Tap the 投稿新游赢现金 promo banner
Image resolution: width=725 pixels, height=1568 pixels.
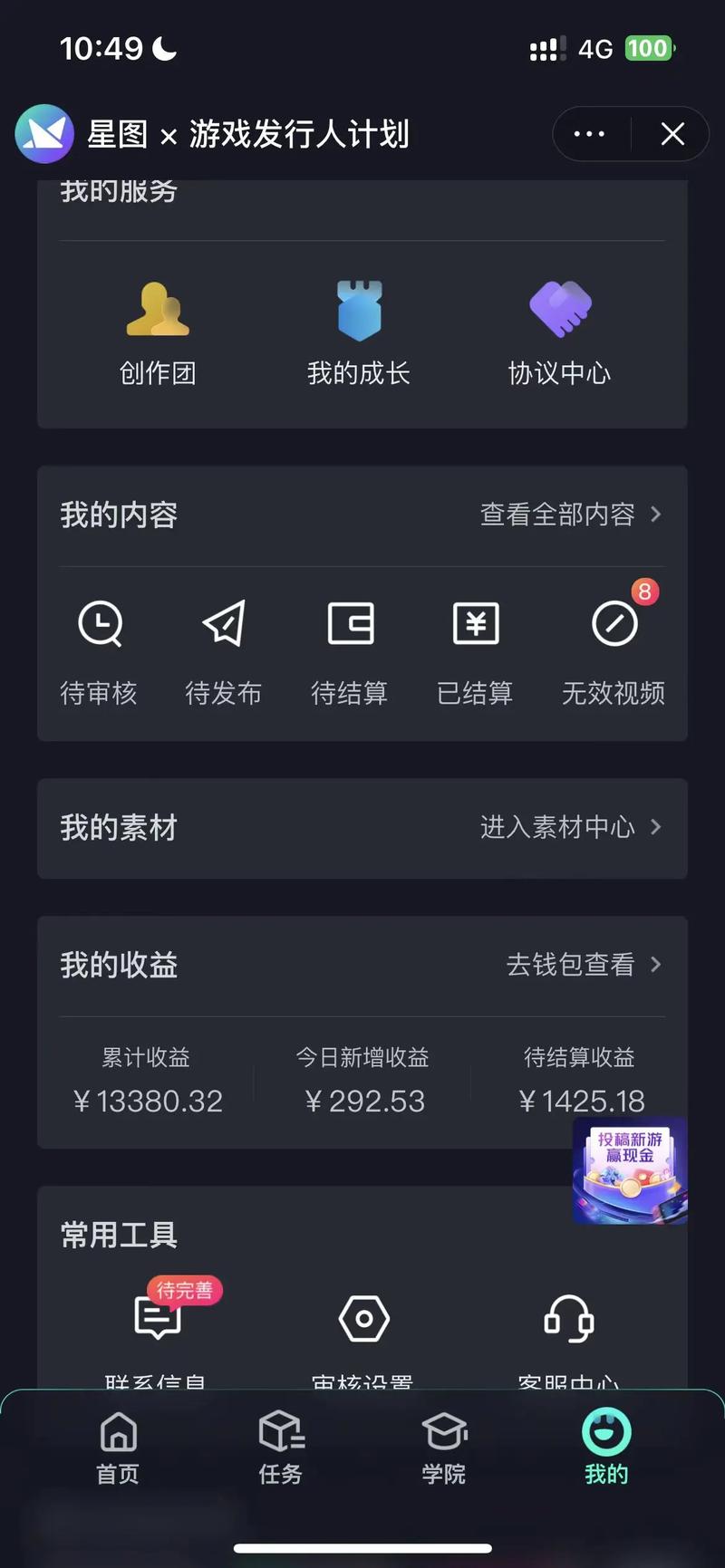[628, 1171]
